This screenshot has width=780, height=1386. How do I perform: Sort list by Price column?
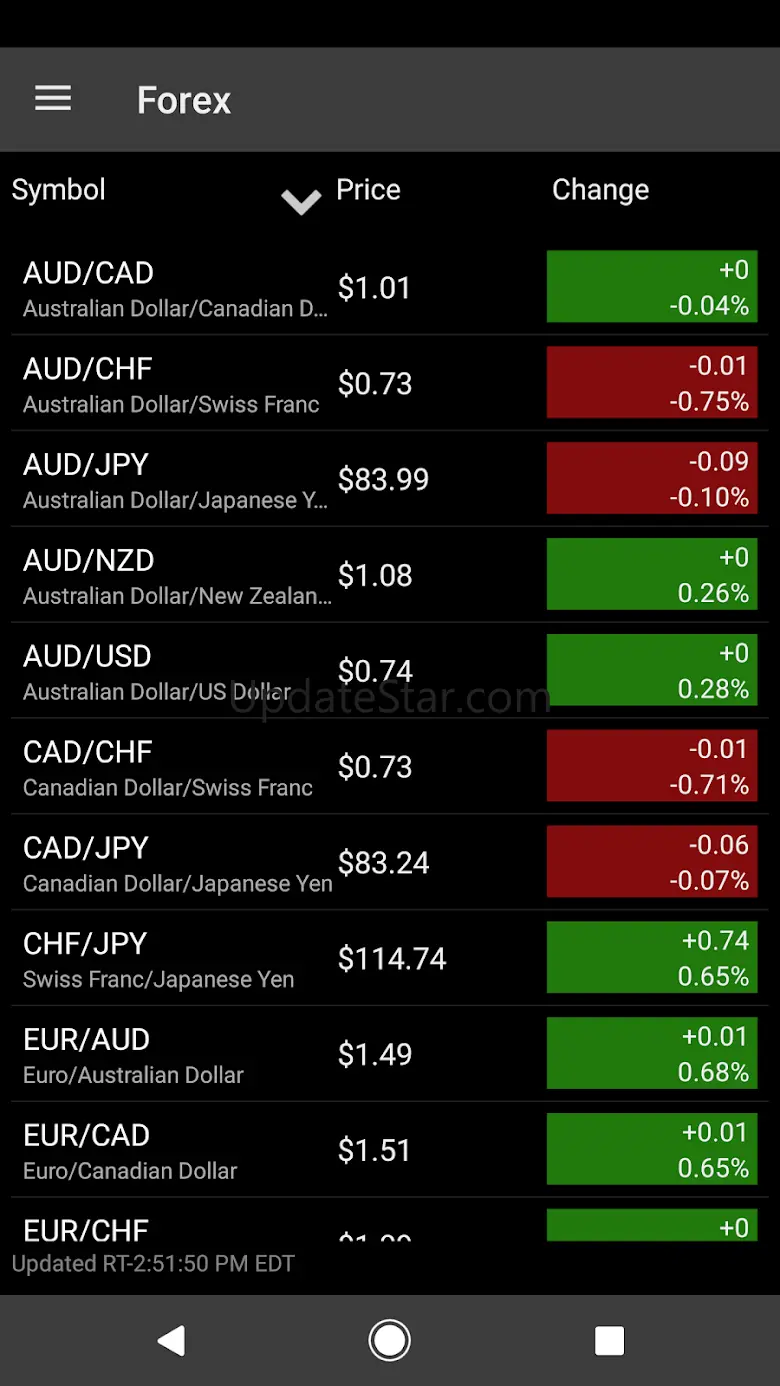coord(368,190)
